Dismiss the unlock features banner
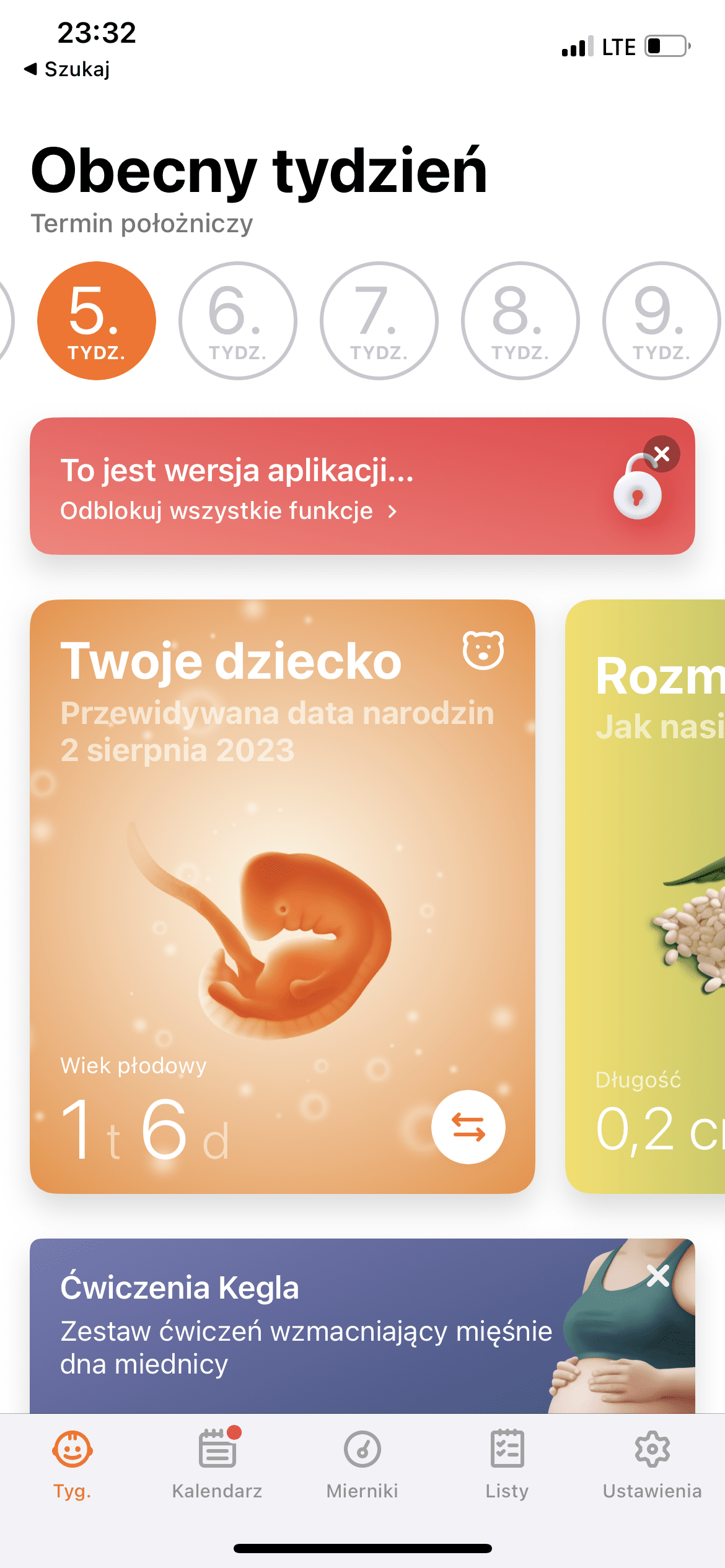This screenshot has height=1568, width=725. click(662, 454)
